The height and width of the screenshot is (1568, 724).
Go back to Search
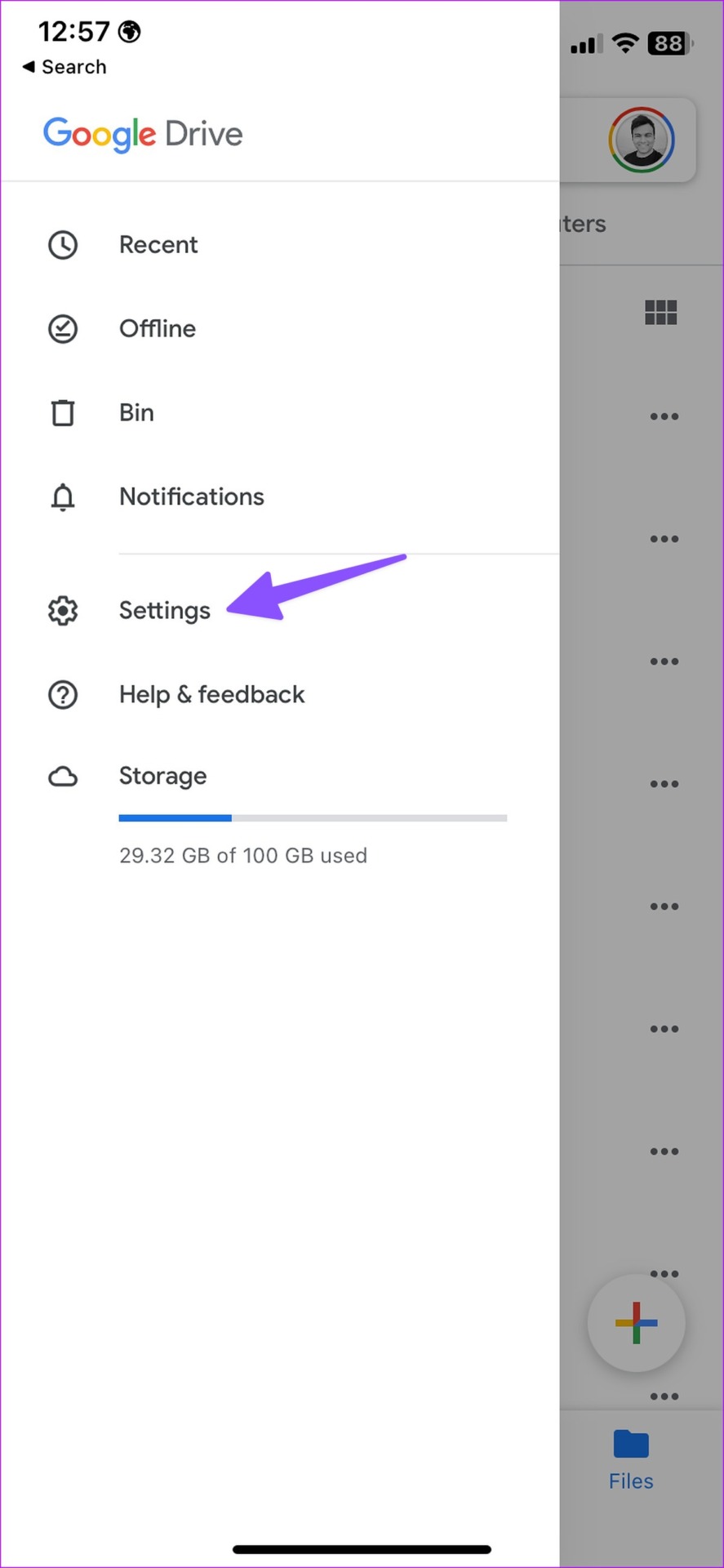pos(64,67)
